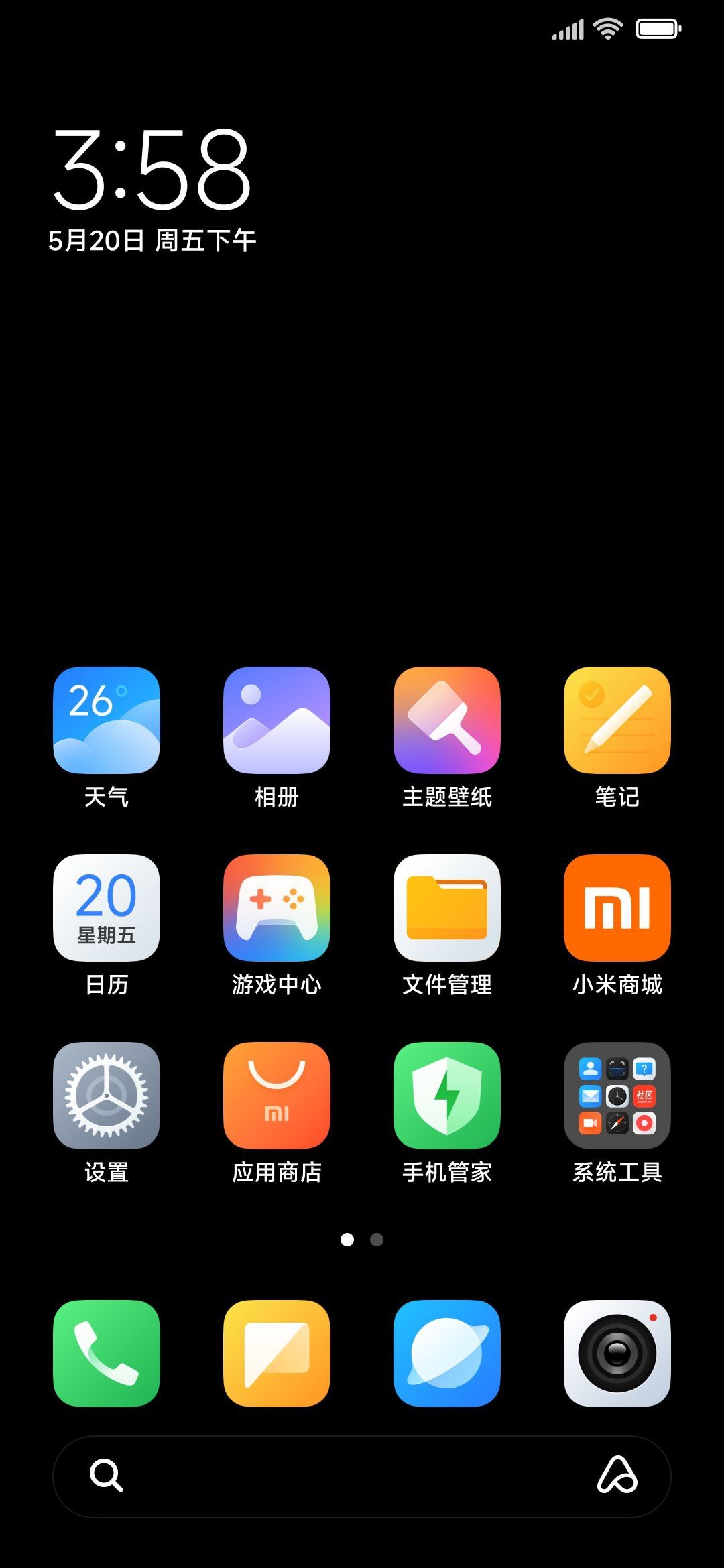This screenshot has height=1568, width=724.
Task: Launch the 笔记 notes app
Action: 617,720
